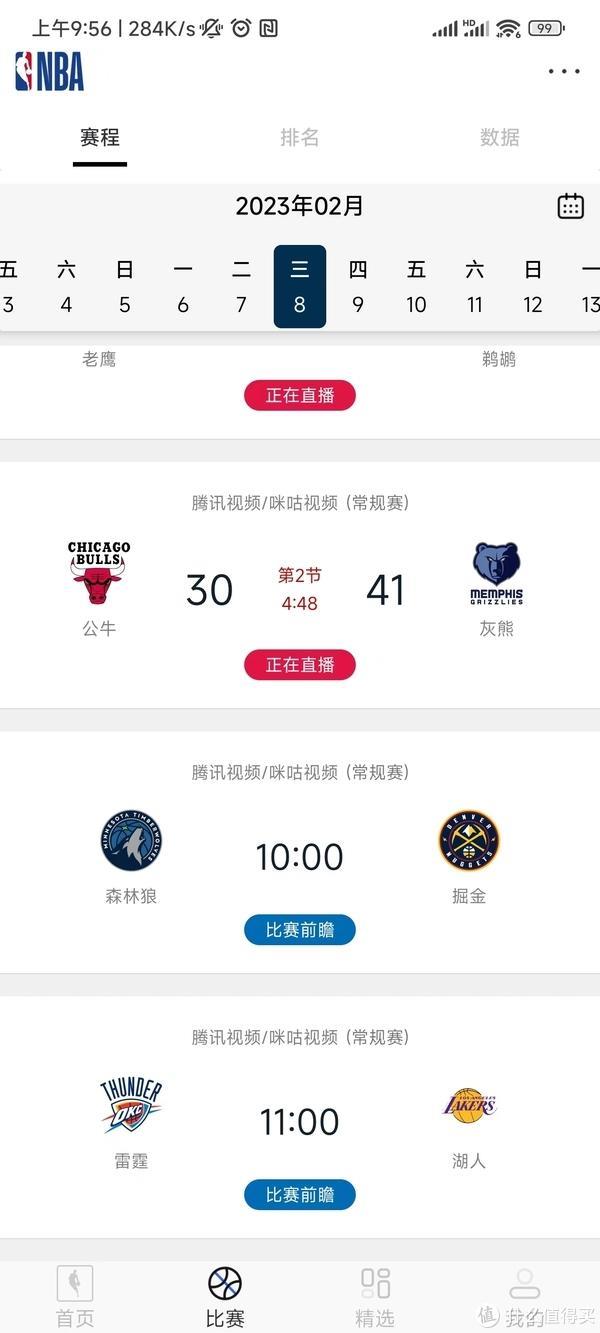
Task: Open the 公牛 vs 灰熊 game card
Action: tap(300, 585)
